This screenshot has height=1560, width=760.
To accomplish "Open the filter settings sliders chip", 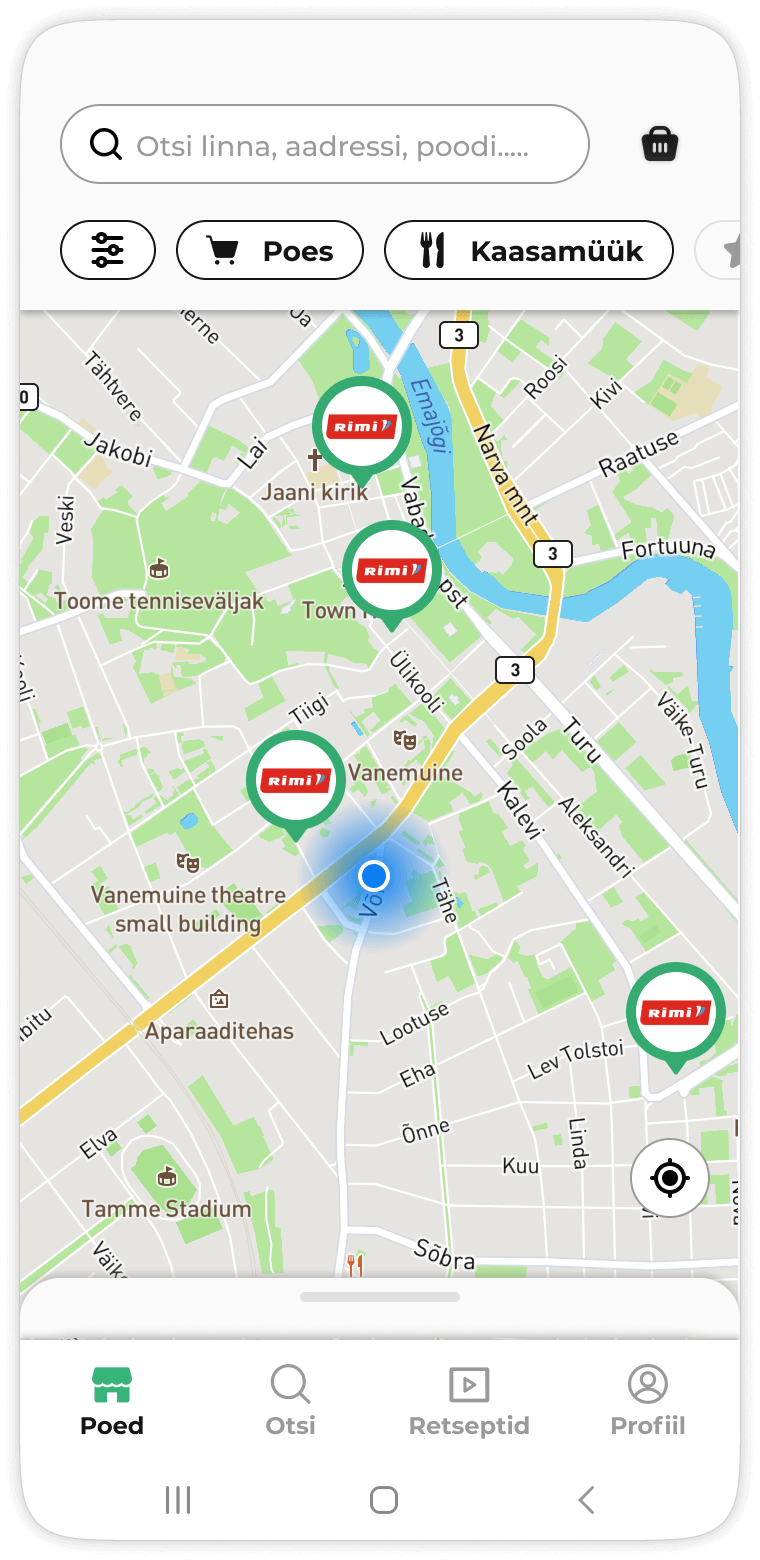I will [108, 250].
